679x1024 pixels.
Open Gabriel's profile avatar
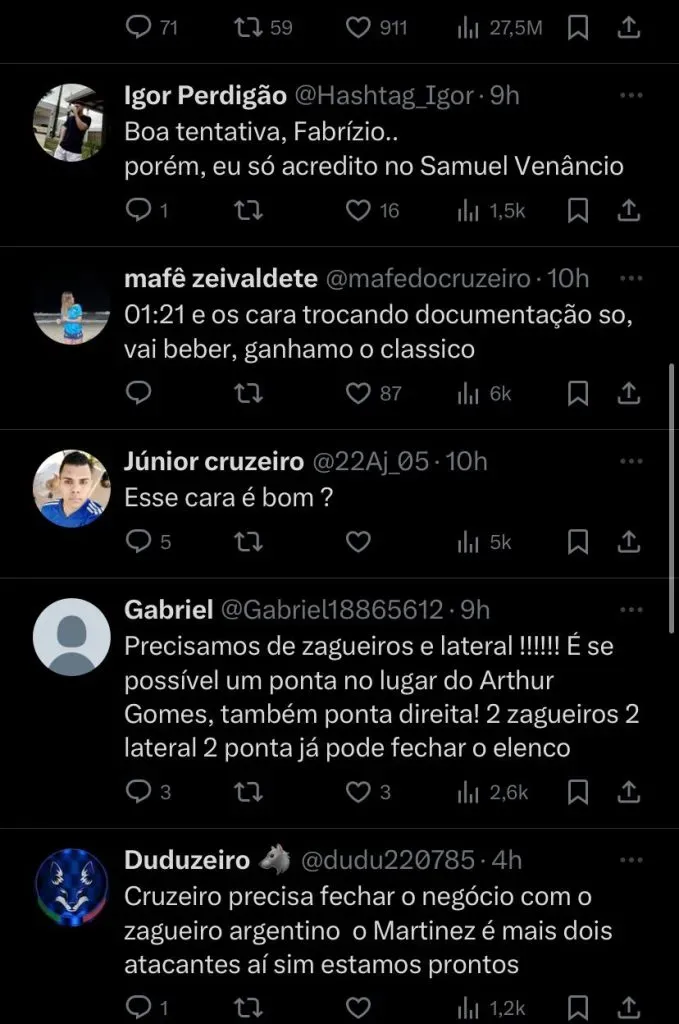71,637
